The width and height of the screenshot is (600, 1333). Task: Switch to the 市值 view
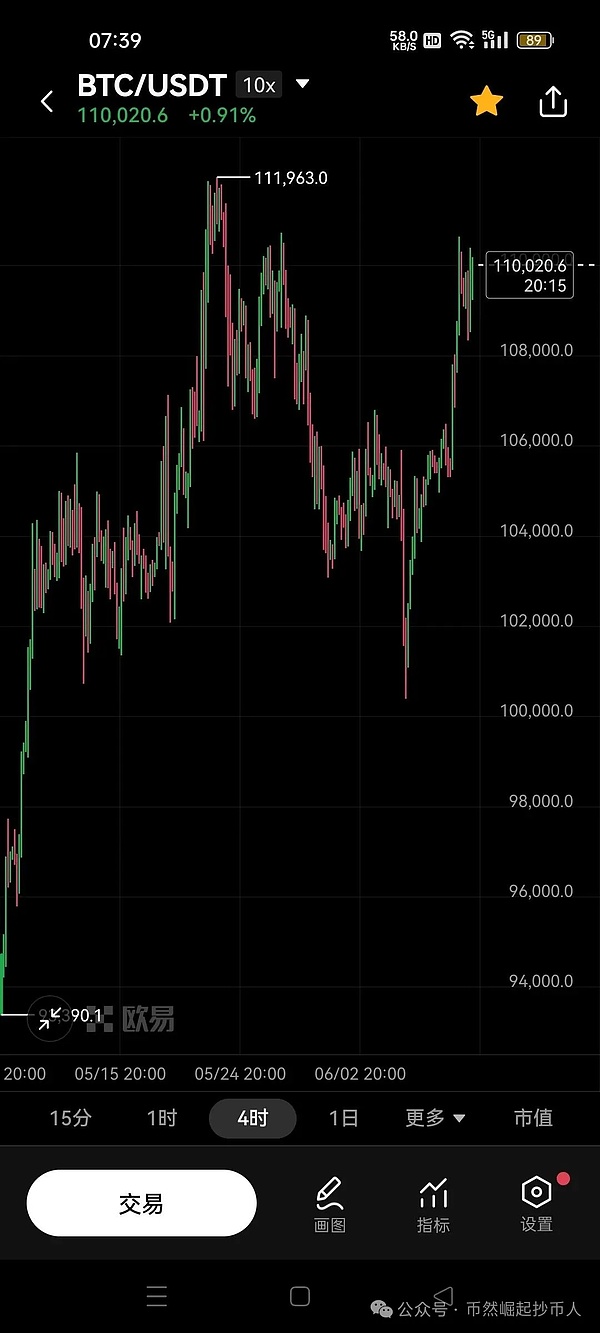532,1118
